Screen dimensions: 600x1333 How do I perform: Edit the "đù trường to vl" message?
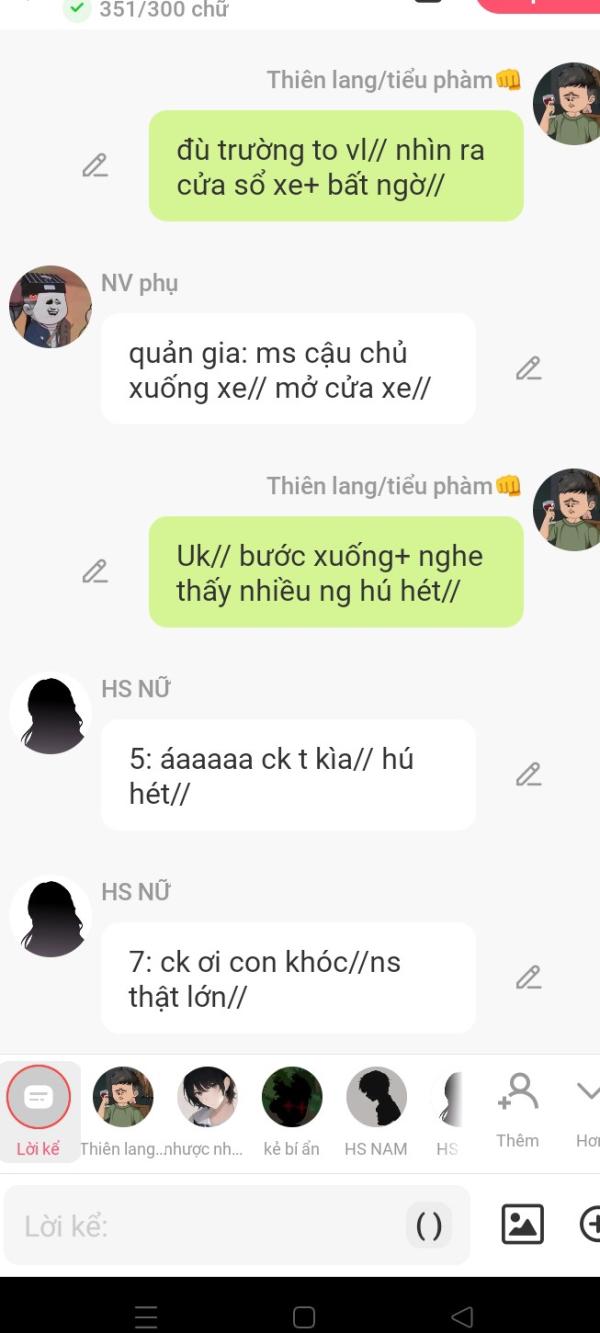click(x=95, y=166)
